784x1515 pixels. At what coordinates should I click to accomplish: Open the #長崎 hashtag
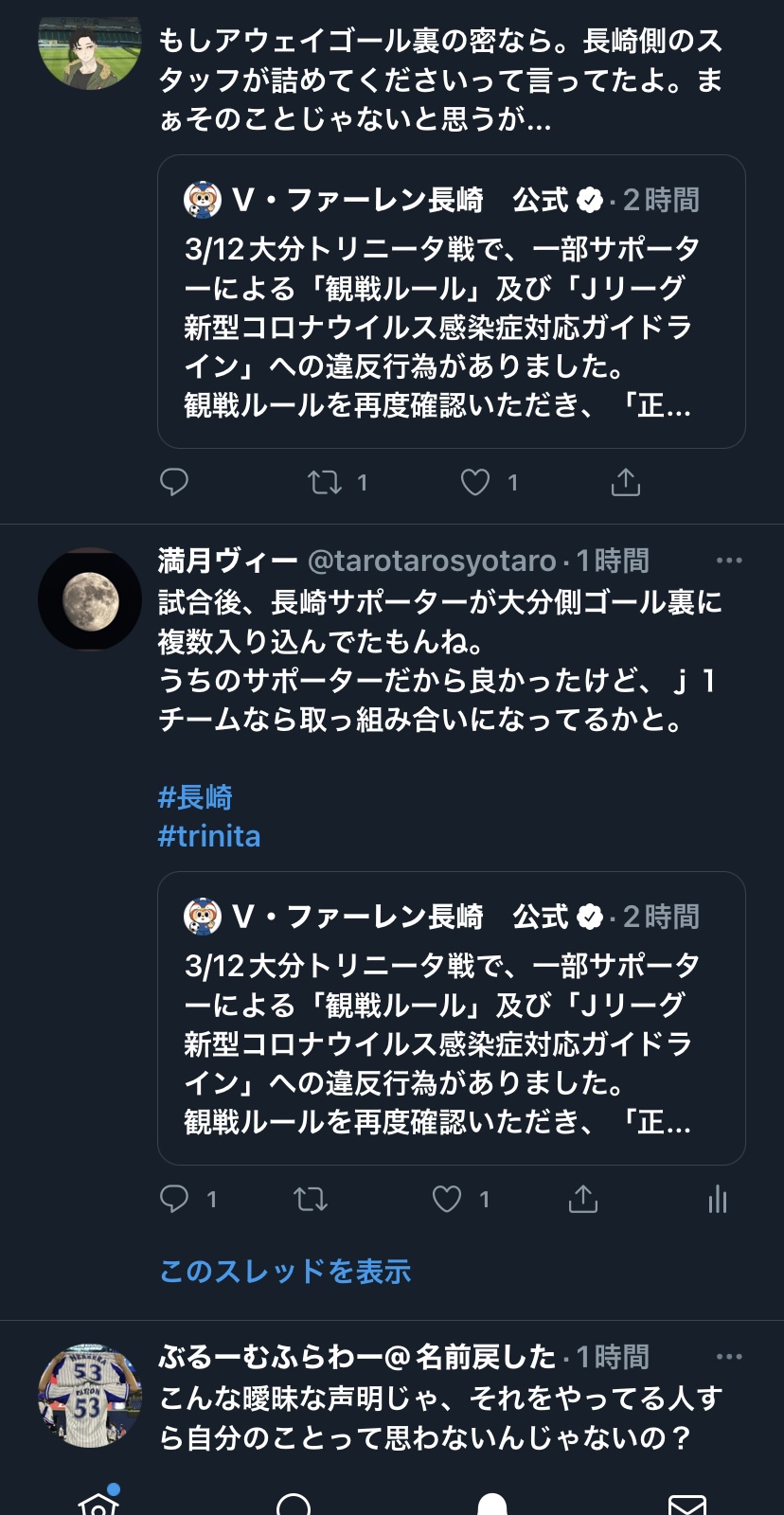pyautogui.click(x=195, y=797)
